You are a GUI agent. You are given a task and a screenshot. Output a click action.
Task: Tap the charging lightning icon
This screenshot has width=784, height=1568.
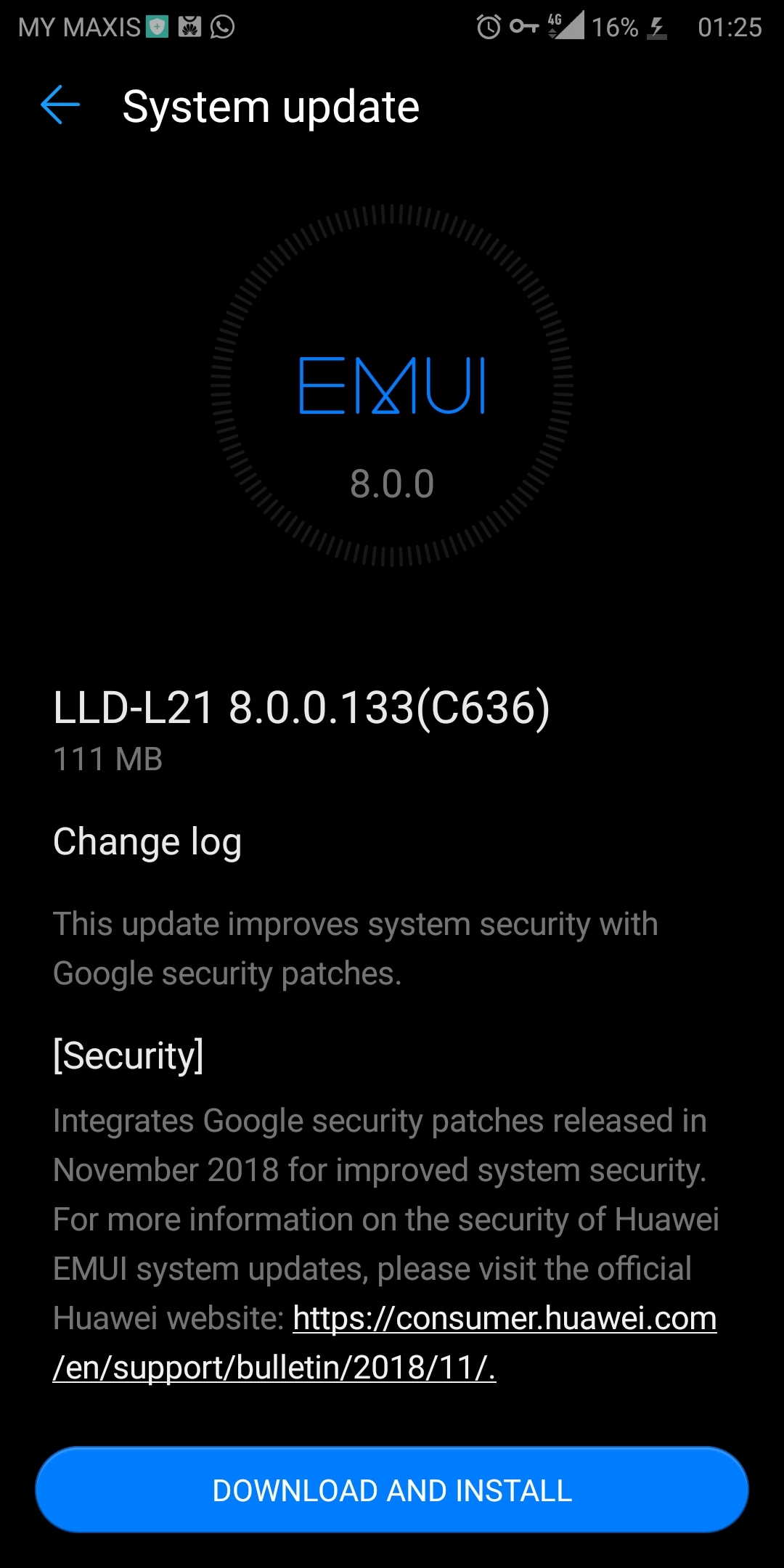pyautogui.click(x=657, y=28)
